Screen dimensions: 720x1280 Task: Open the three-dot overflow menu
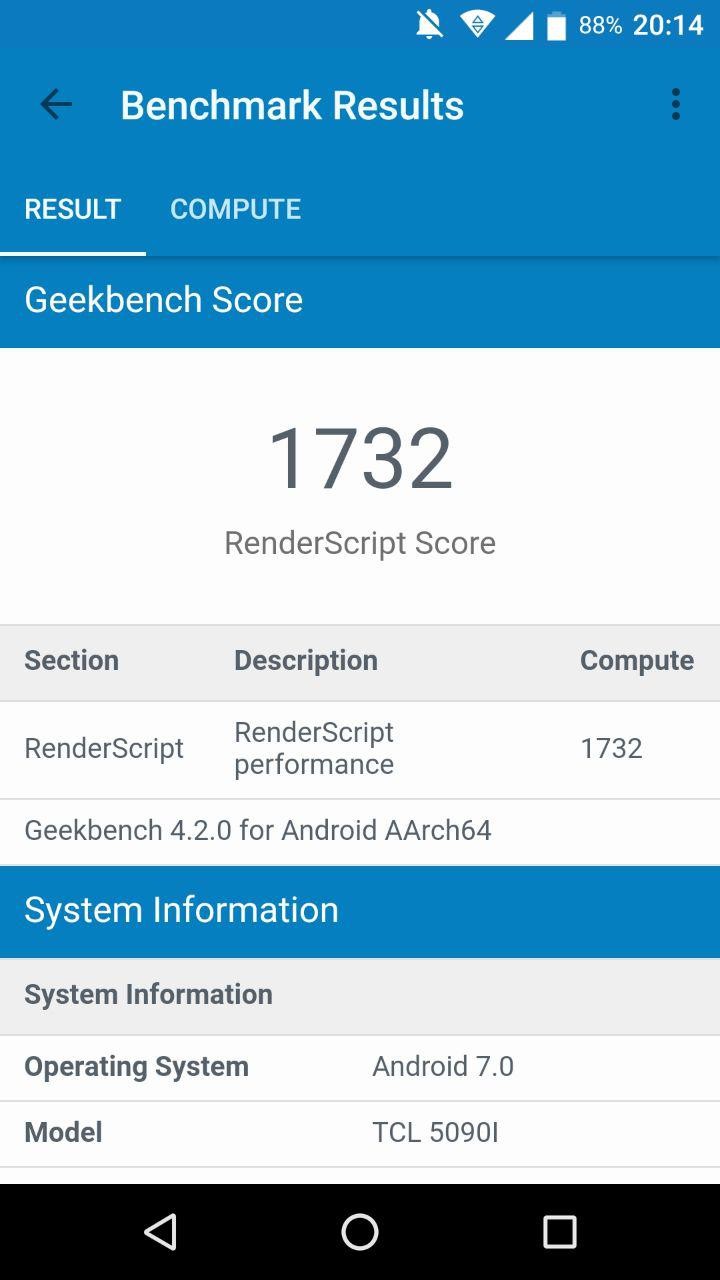[x=676, y=104]
